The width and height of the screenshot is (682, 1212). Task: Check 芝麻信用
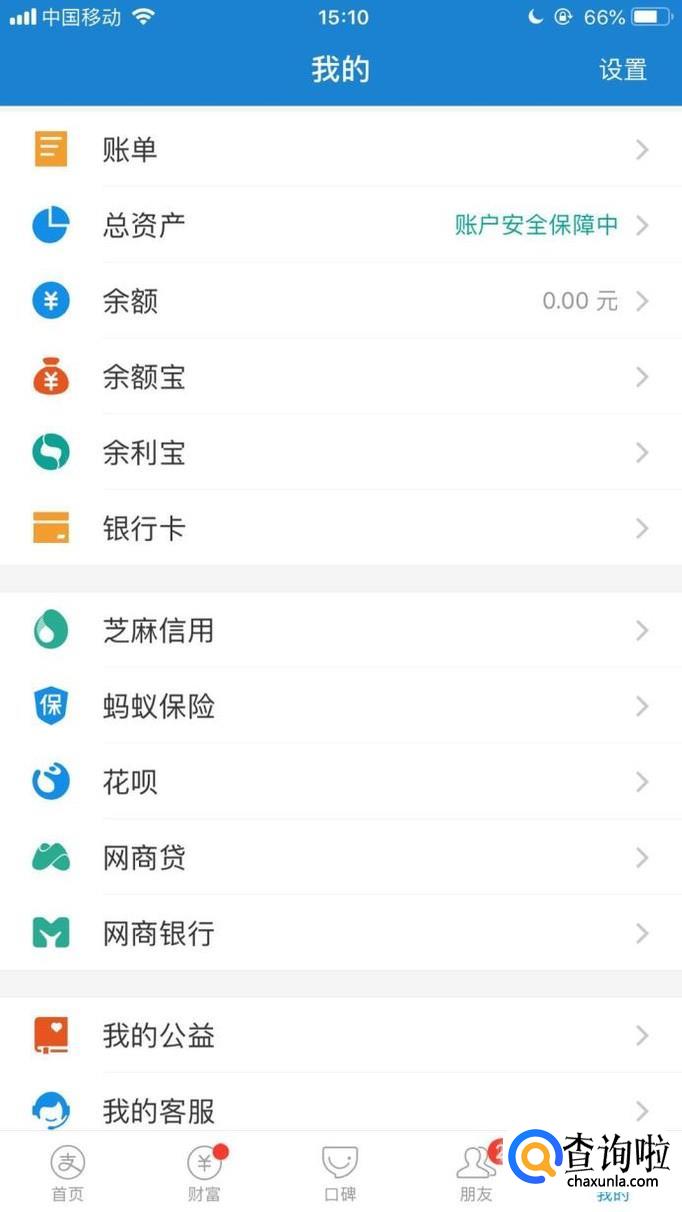pos(340,631)
